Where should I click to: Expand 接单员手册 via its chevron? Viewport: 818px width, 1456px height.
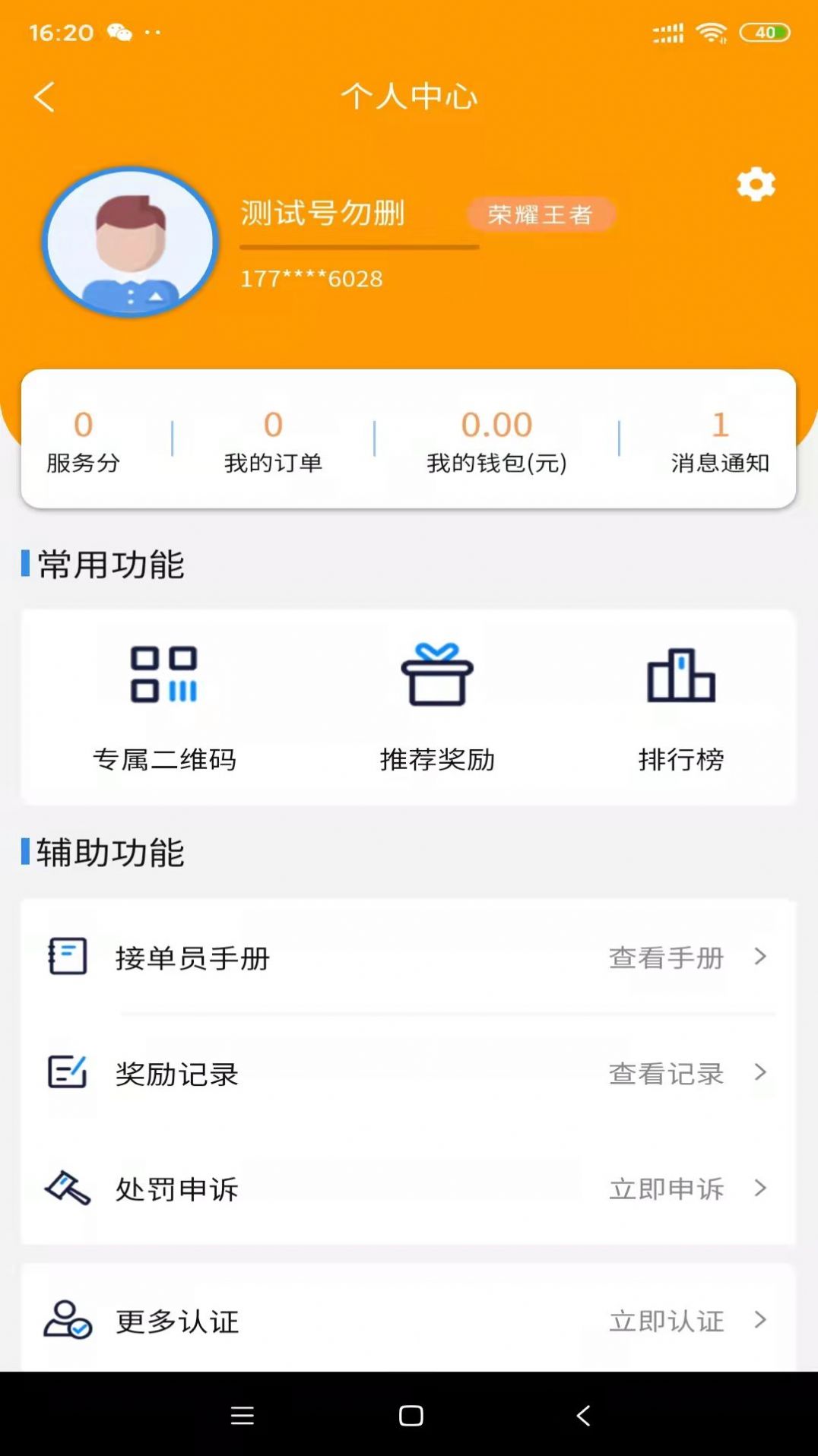[759, 957]
